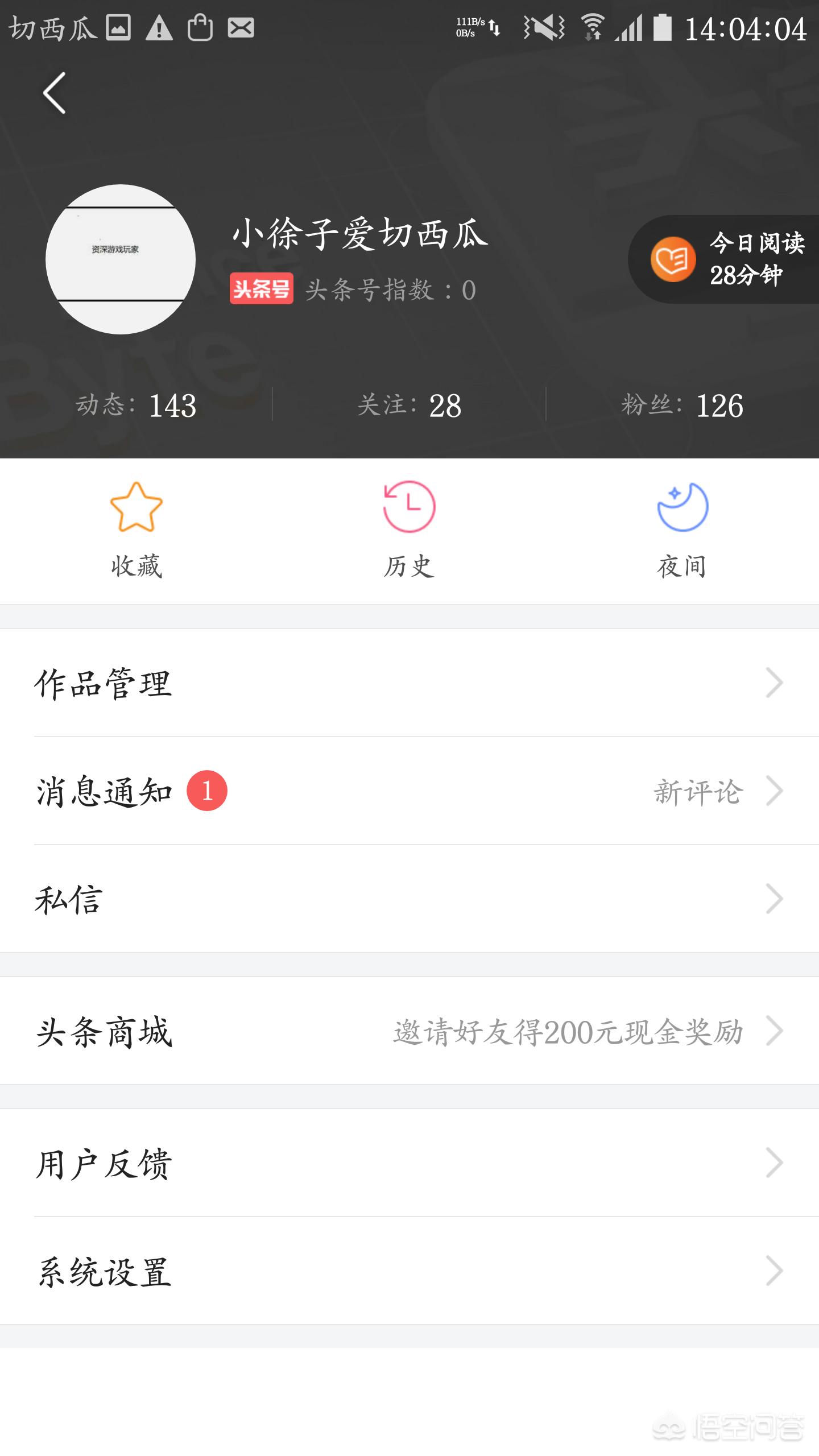The height and width of the screenshot is (1456, 819).
Task: Open 消息通知 notifications row
Action: coord(409,791)
